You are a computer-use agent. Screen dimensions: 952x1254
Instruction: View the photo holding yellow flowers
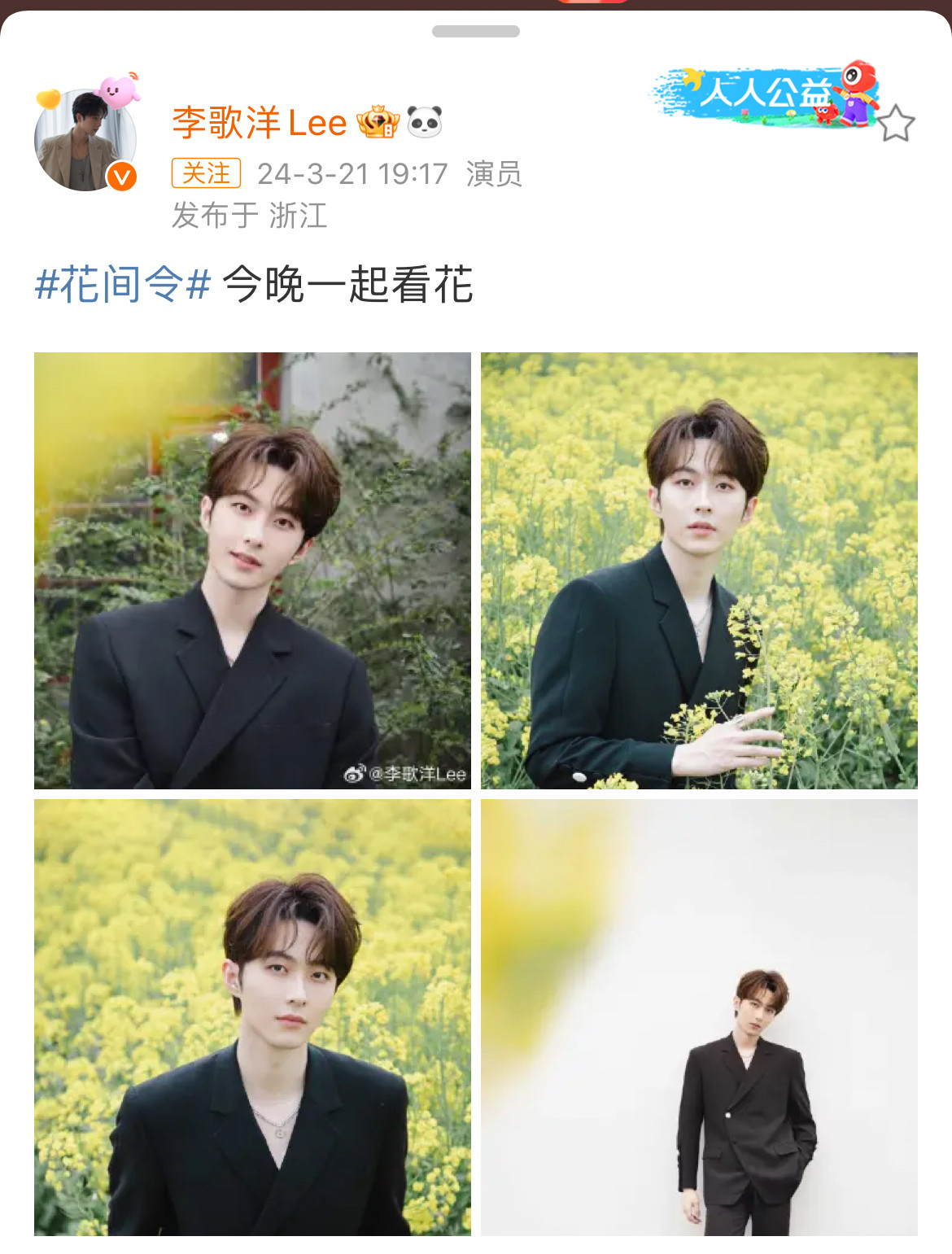pos(699,570)
